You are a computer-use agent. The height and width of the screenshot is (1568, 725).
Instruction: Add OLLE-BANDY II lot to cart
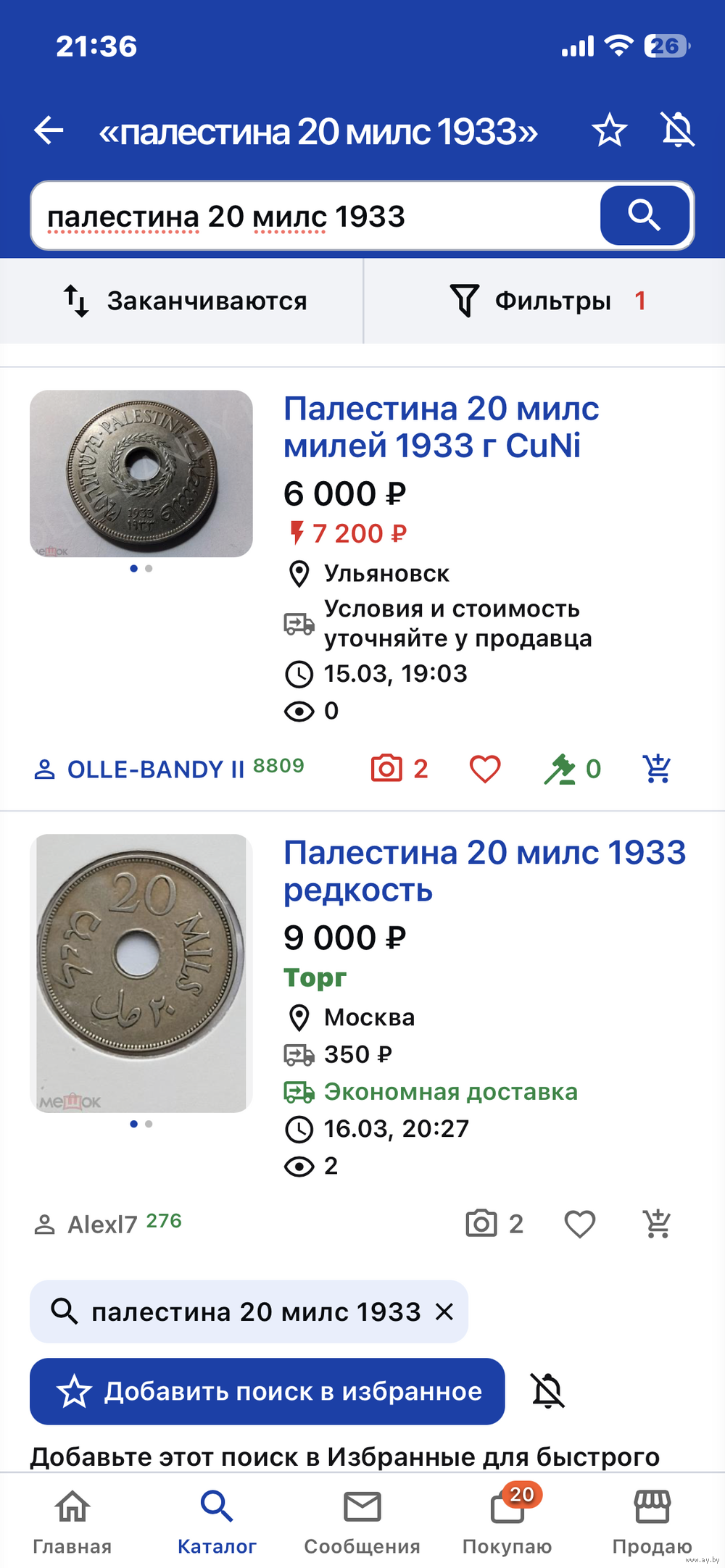658,770
